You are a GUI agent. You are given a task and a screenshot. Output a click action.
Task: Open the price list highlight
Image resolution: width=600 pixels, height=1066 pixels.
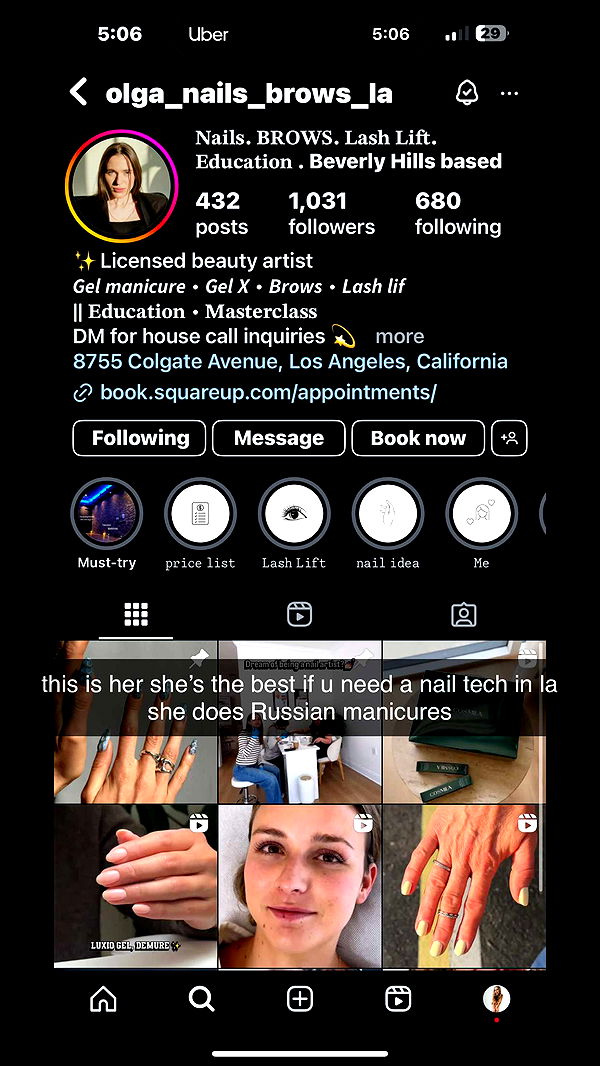point(200,514)
